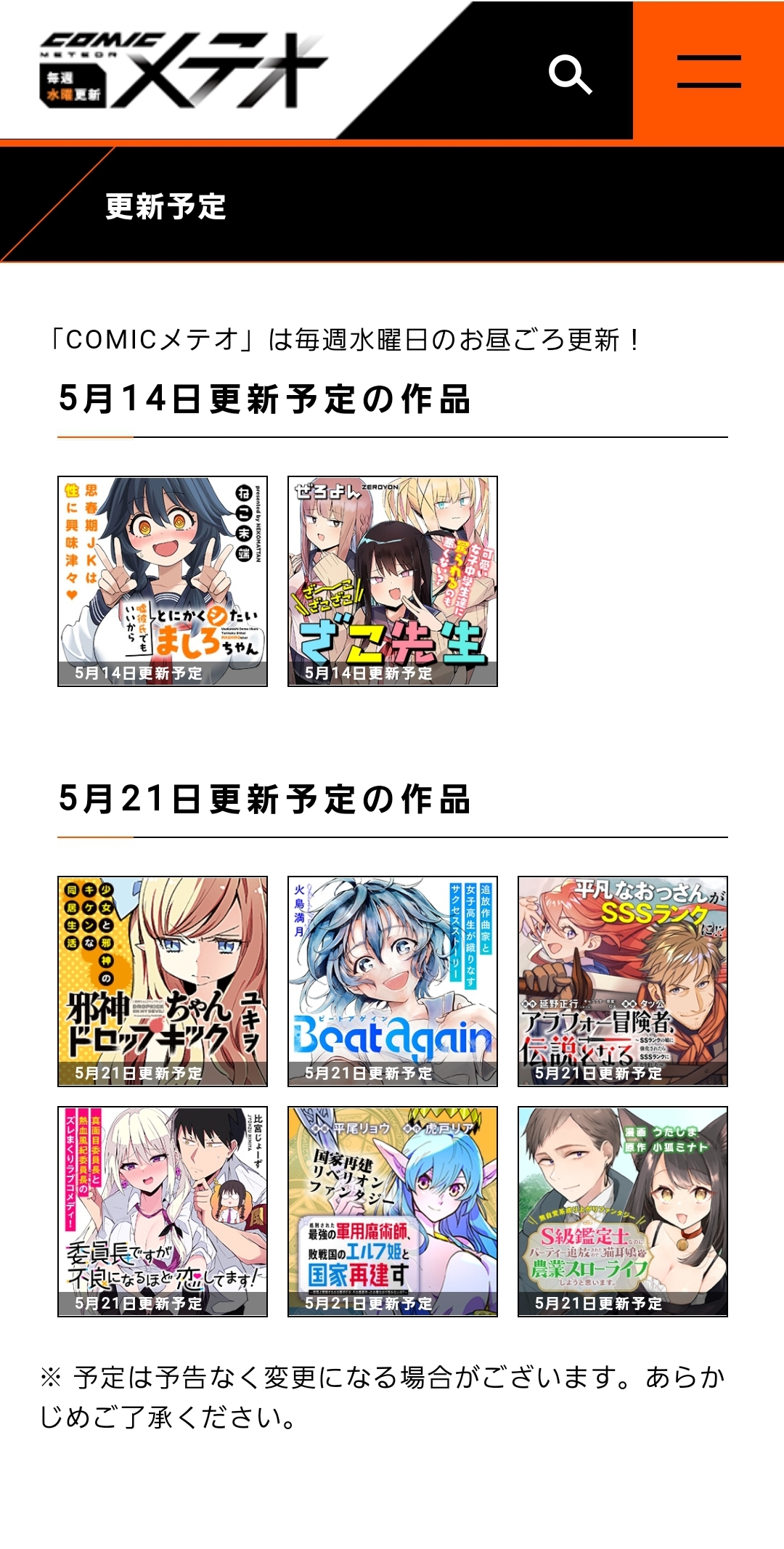784x1549 pixels.
Task: Go to COMIC Meteor home via logo
Action: [183, 70]
